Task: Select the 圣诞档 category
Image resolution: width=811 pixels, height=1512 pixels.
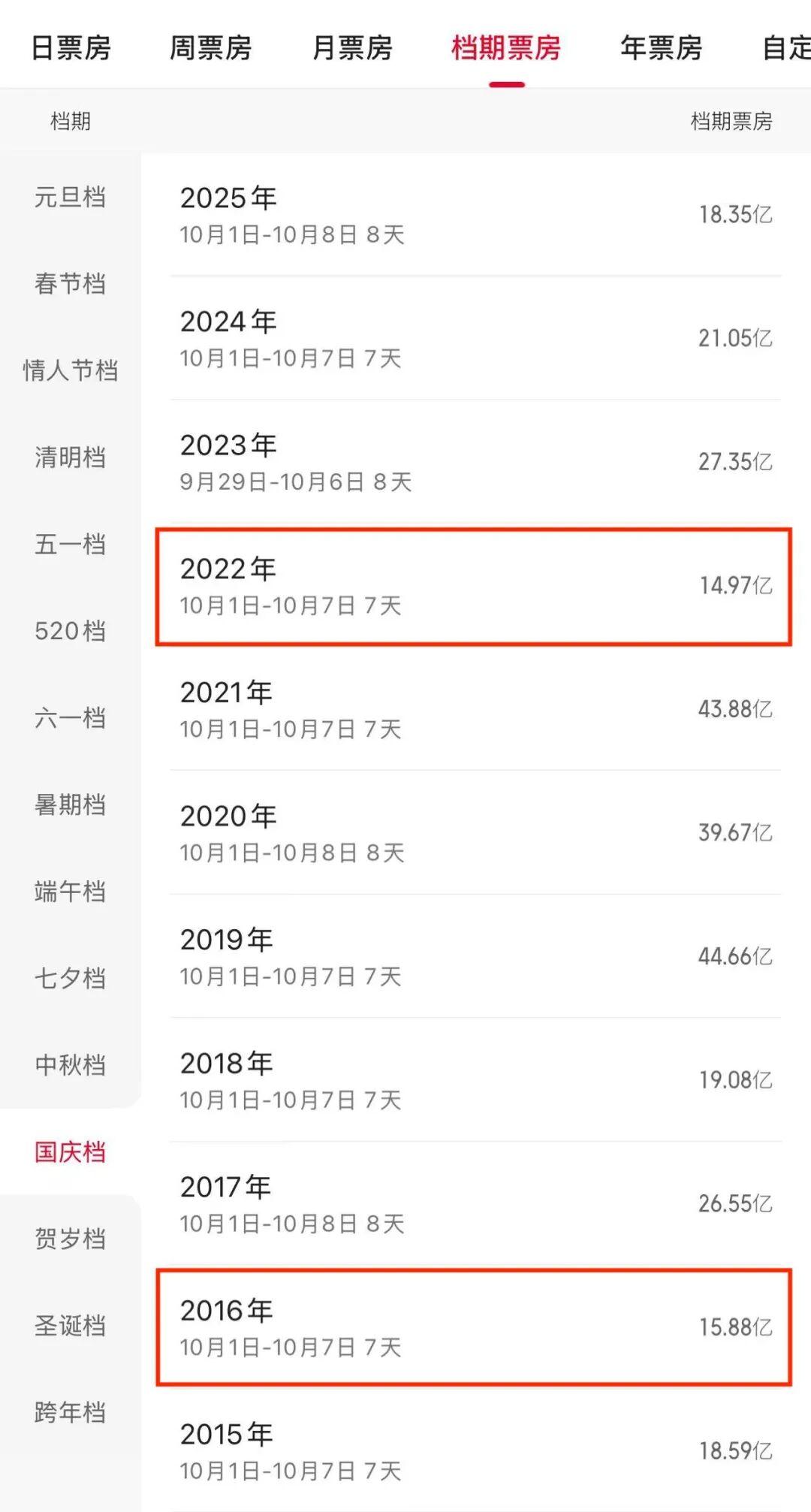Action: [x=70, y=1325]
